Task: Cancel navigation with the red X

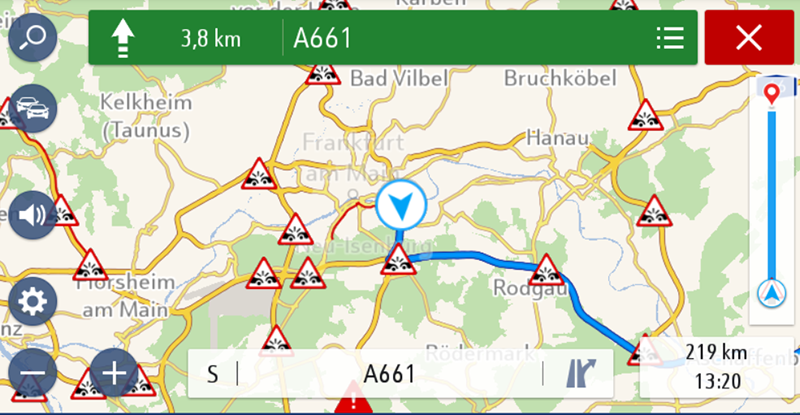Action: coord(749,39)
